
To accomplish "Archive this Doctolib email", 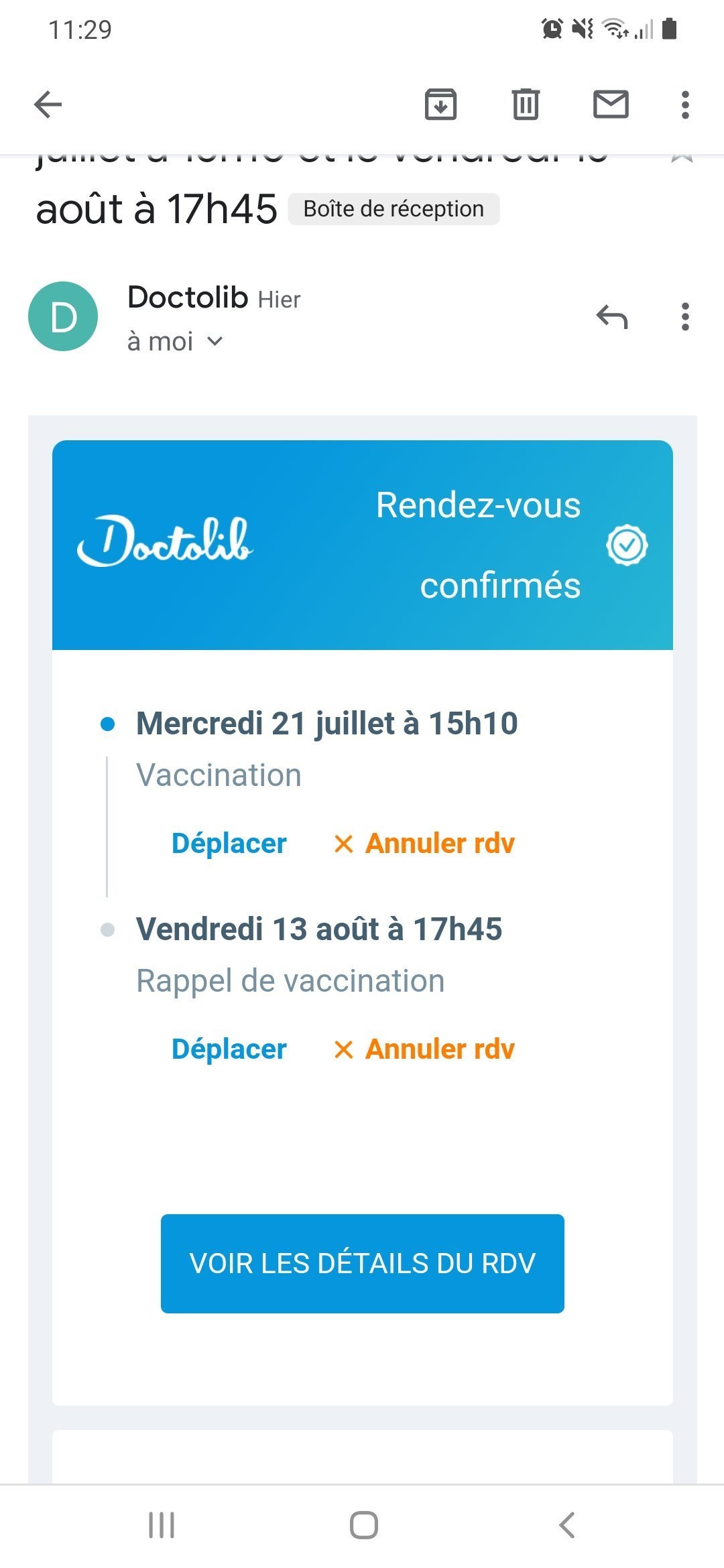I will pos(440,105).
